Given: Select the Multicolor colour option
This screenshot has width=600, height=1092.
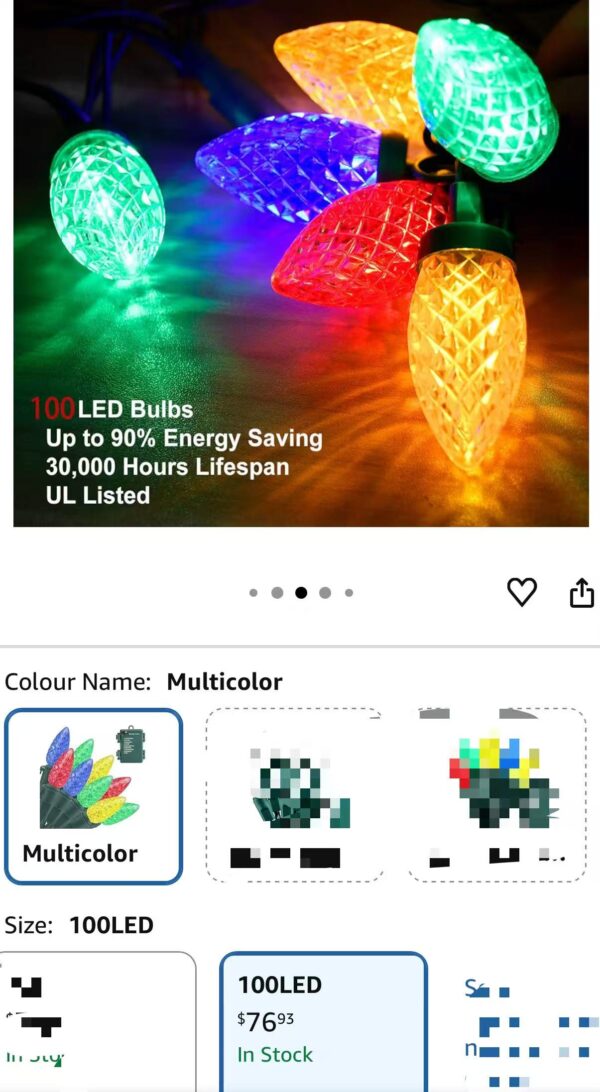Looking at the screenshot, I should 93,796.
